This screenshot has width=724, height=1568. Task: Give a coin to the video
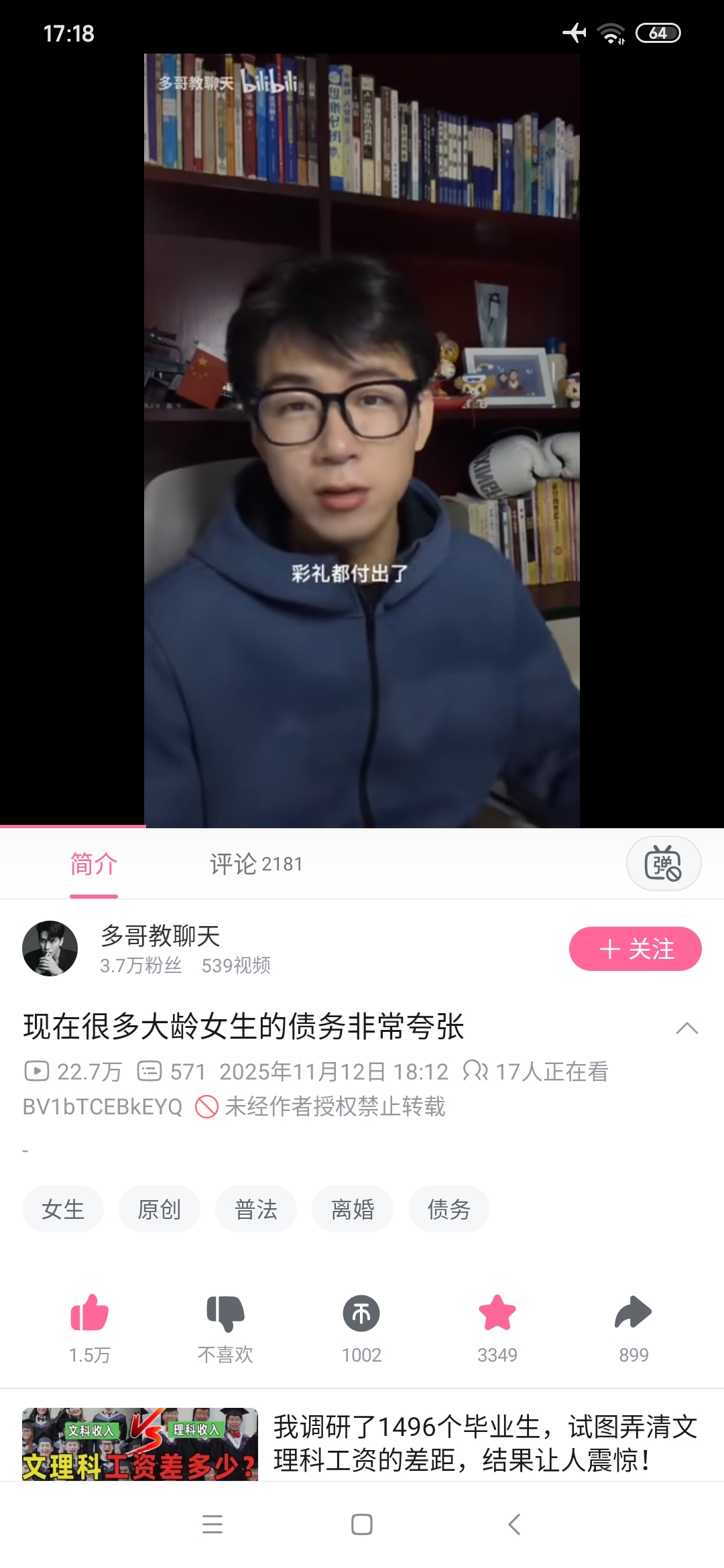click(359, 1313)
